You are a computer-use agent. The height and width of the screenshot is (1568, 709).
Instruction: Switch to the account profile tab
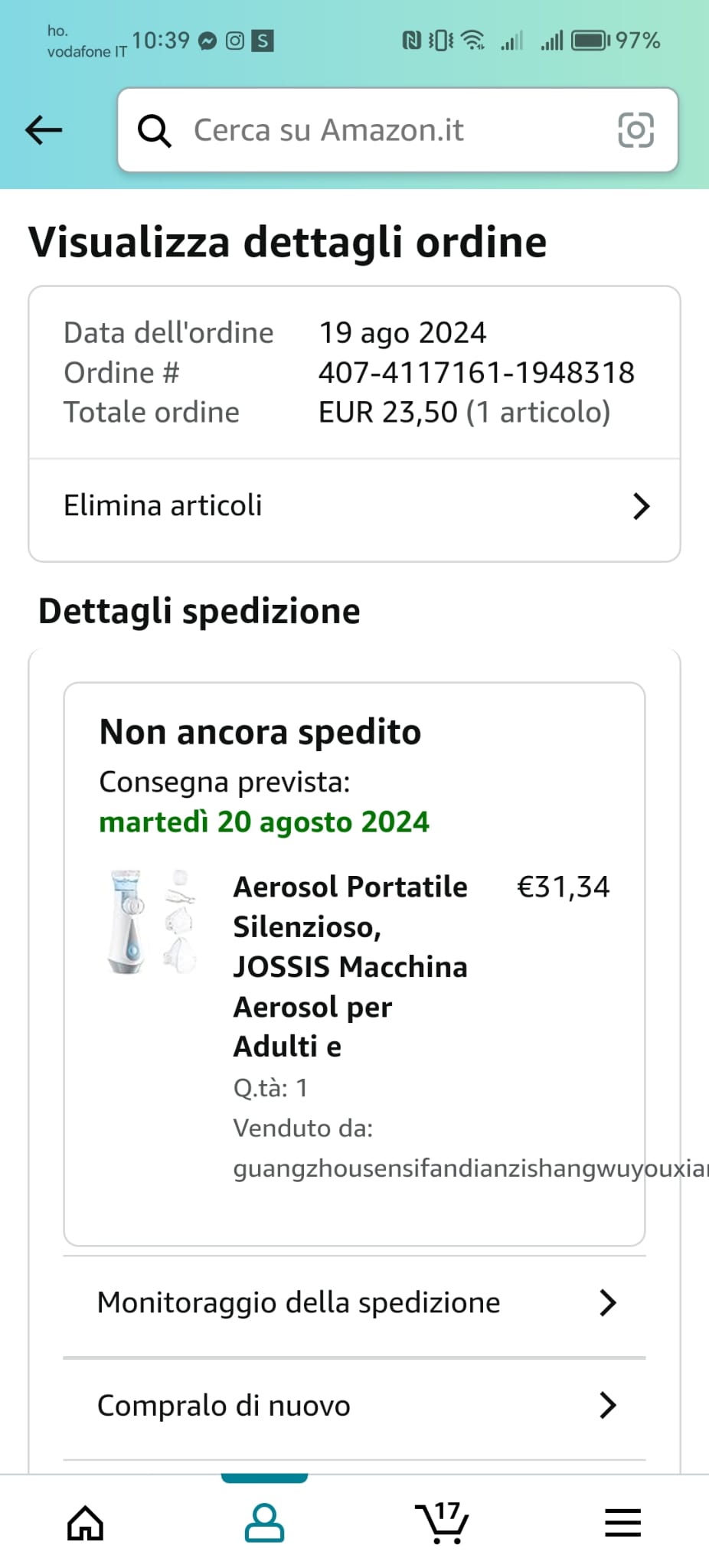264,1523
